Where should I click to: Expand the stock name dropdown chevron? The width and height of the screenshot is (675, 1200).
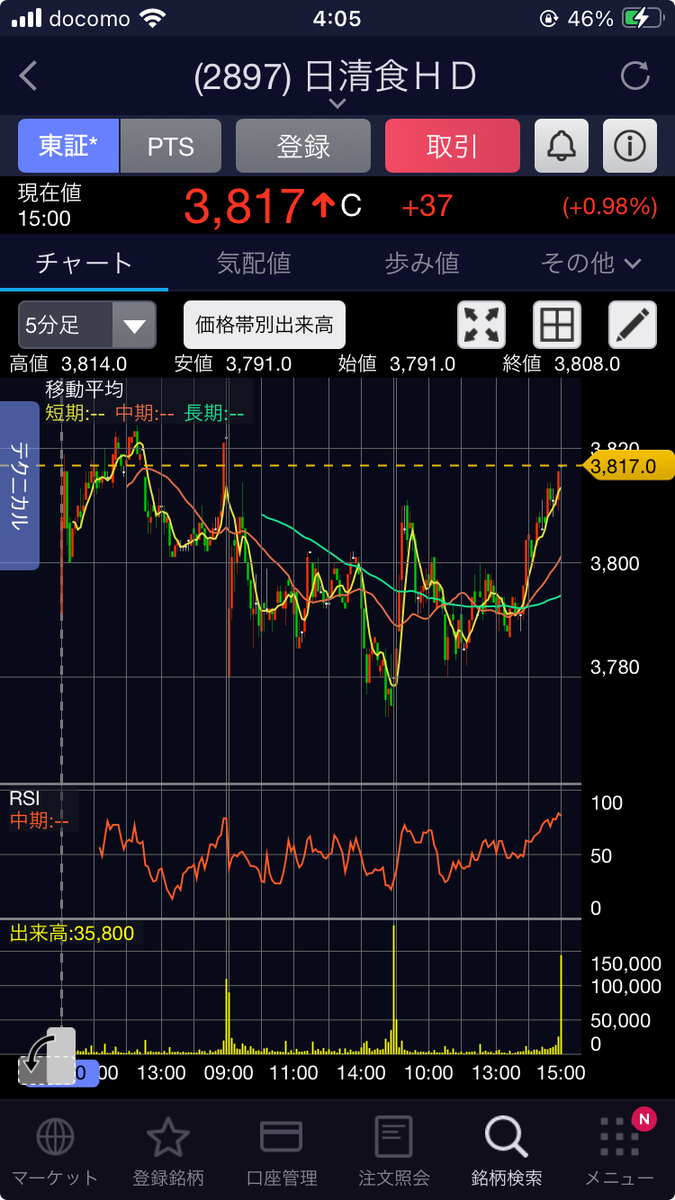coord(337,103)
